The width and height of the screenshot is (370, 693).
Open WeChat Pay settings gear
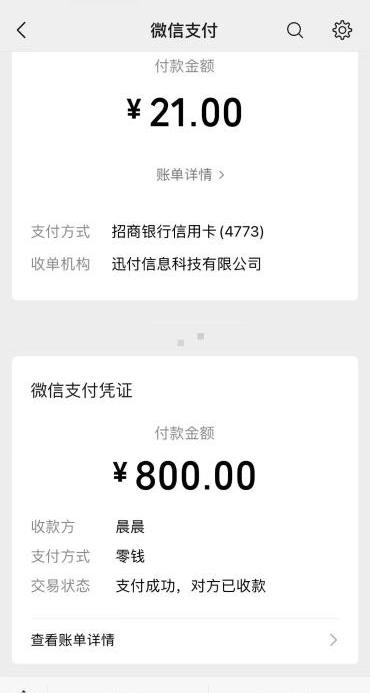point(342,30)
